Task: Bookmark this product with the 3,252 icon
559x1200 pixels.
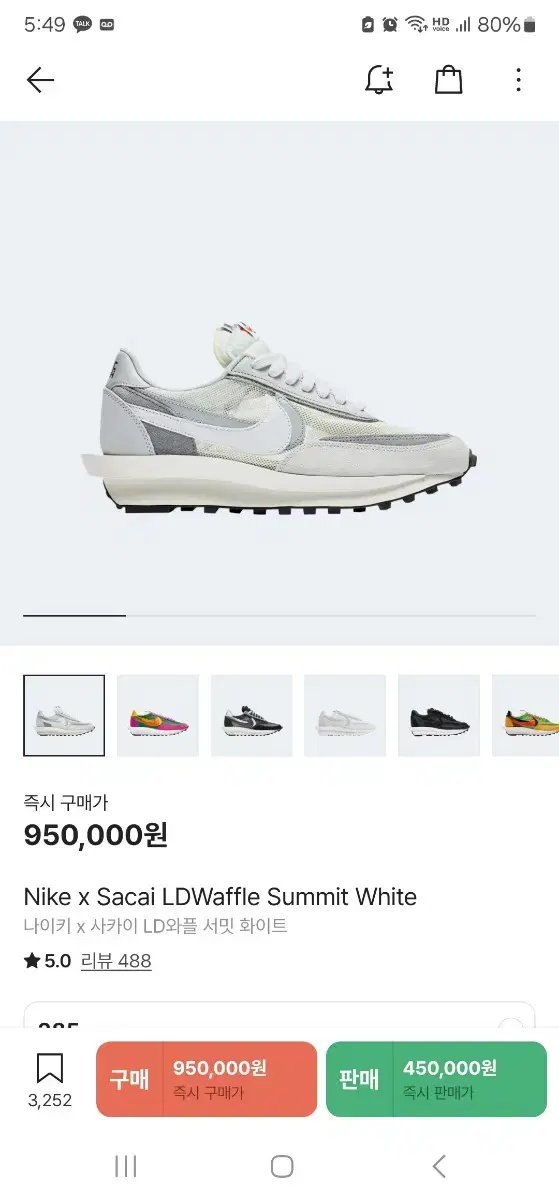Action: pyautogui.click(x=50, y=1079)
